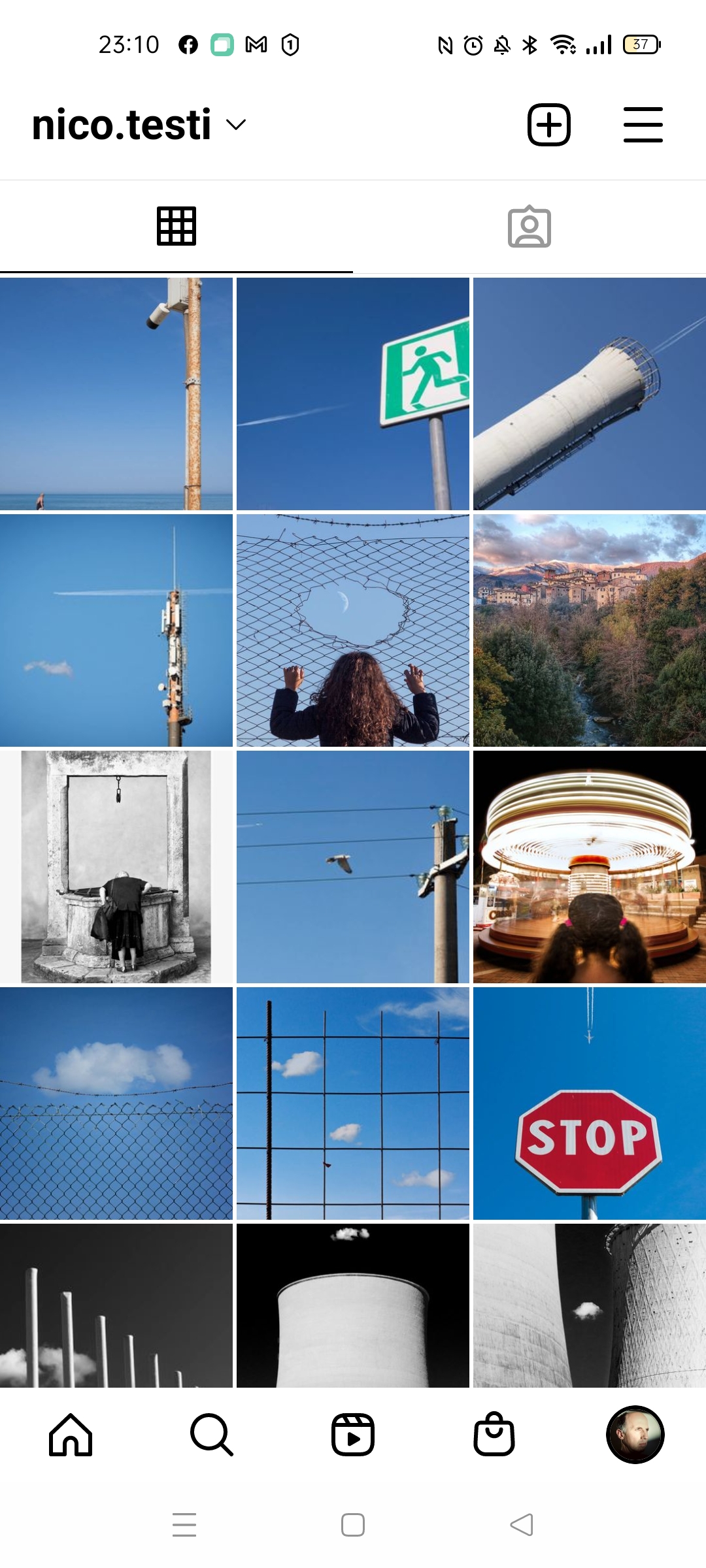The image size is (706, 1568).
Task: Open the rusty pole with security camera photo
Action: point(116,394)
